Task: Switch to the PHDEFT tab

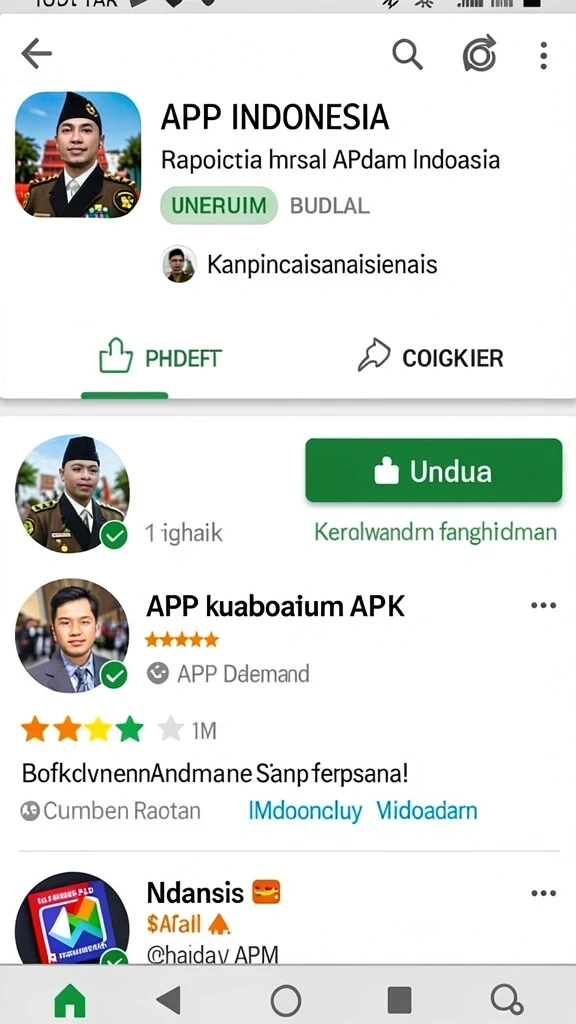Action: (160, 358)
